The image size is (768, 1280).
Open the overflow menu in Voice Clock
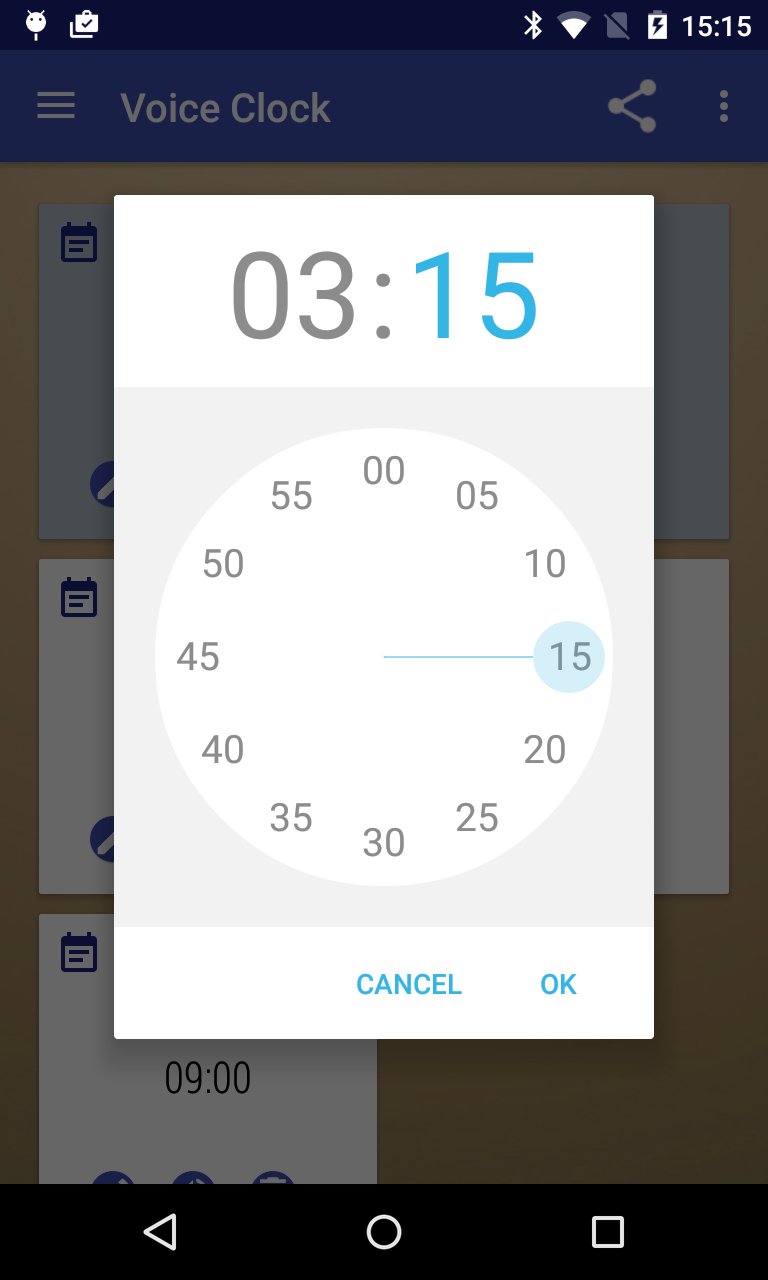click(x=723, y=106)
